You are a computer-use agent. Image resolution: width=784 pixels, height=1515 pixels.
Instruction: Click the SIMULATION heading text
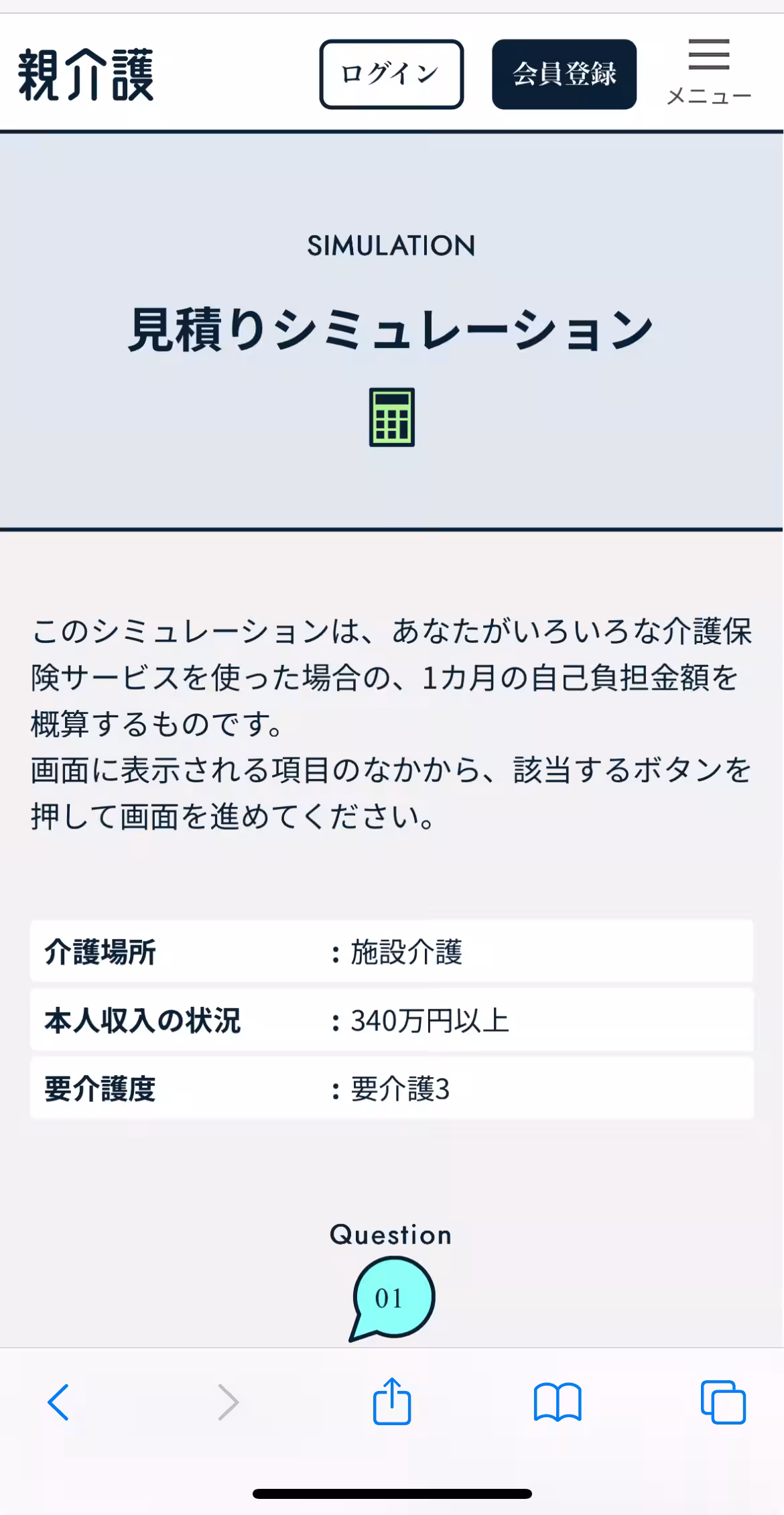391,246
